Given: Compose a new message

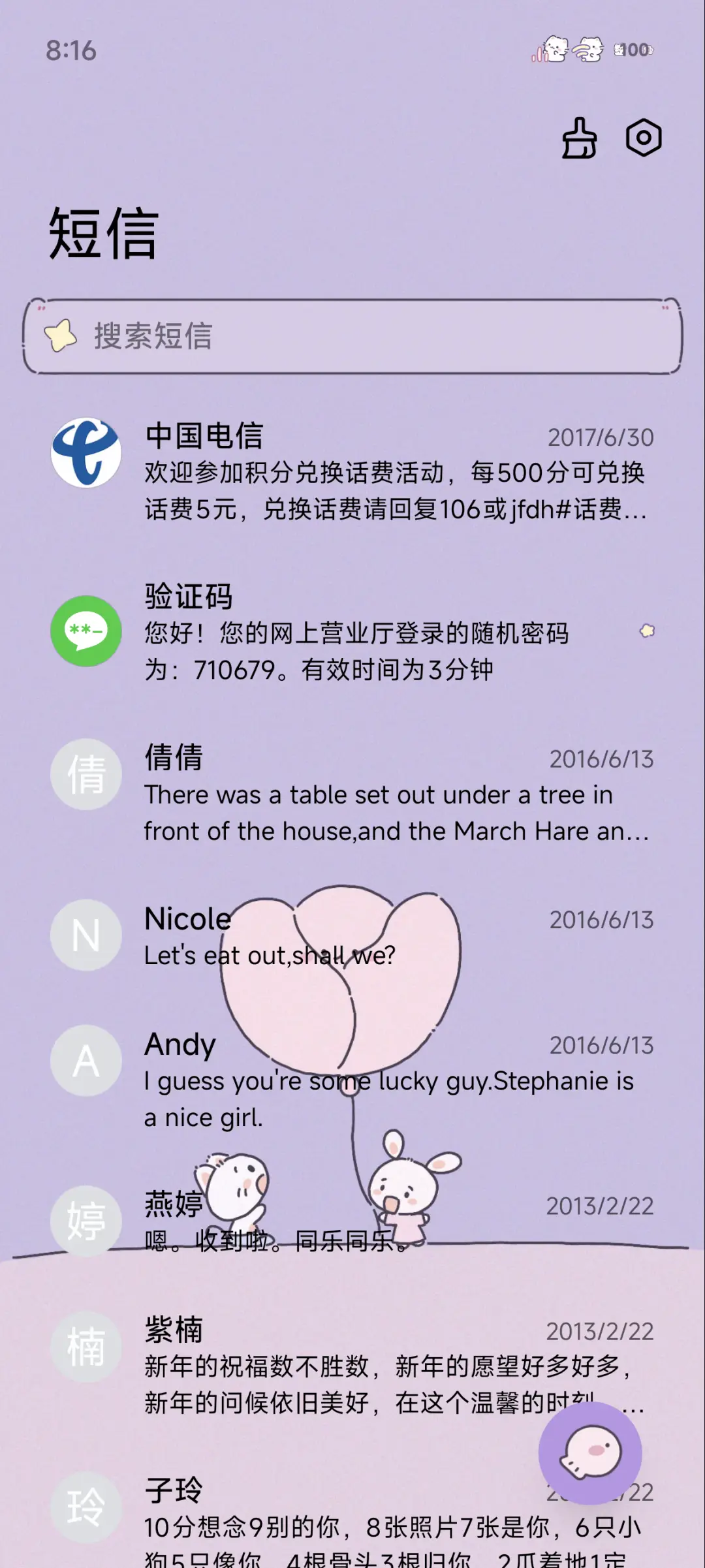Looking at the screenshot, I should tap(590, 1453).
